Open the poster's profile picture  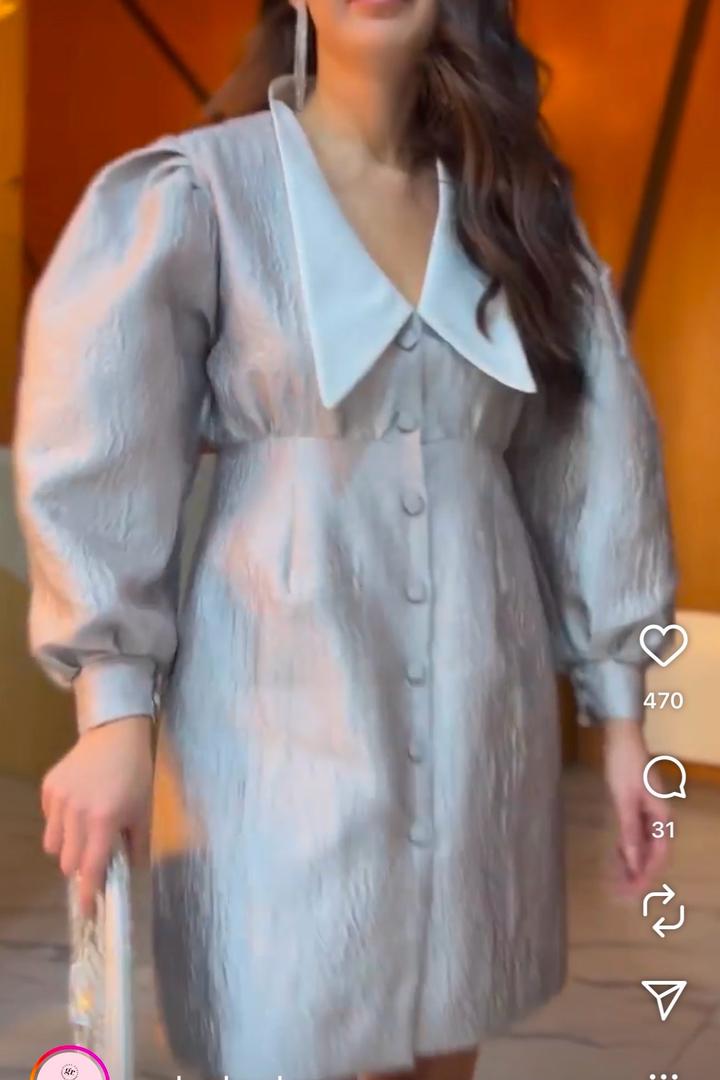tap(70, 1068)
